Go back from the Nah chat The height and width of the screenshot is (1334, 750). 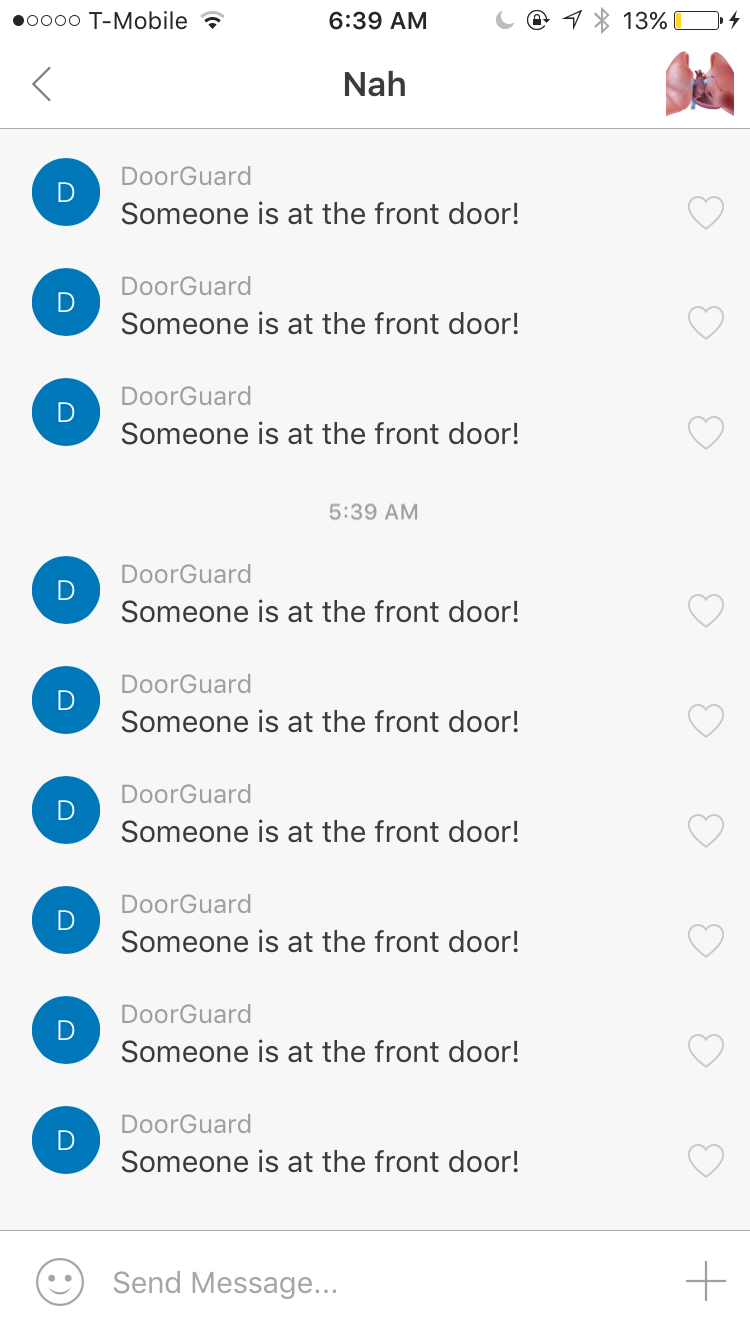41,84
